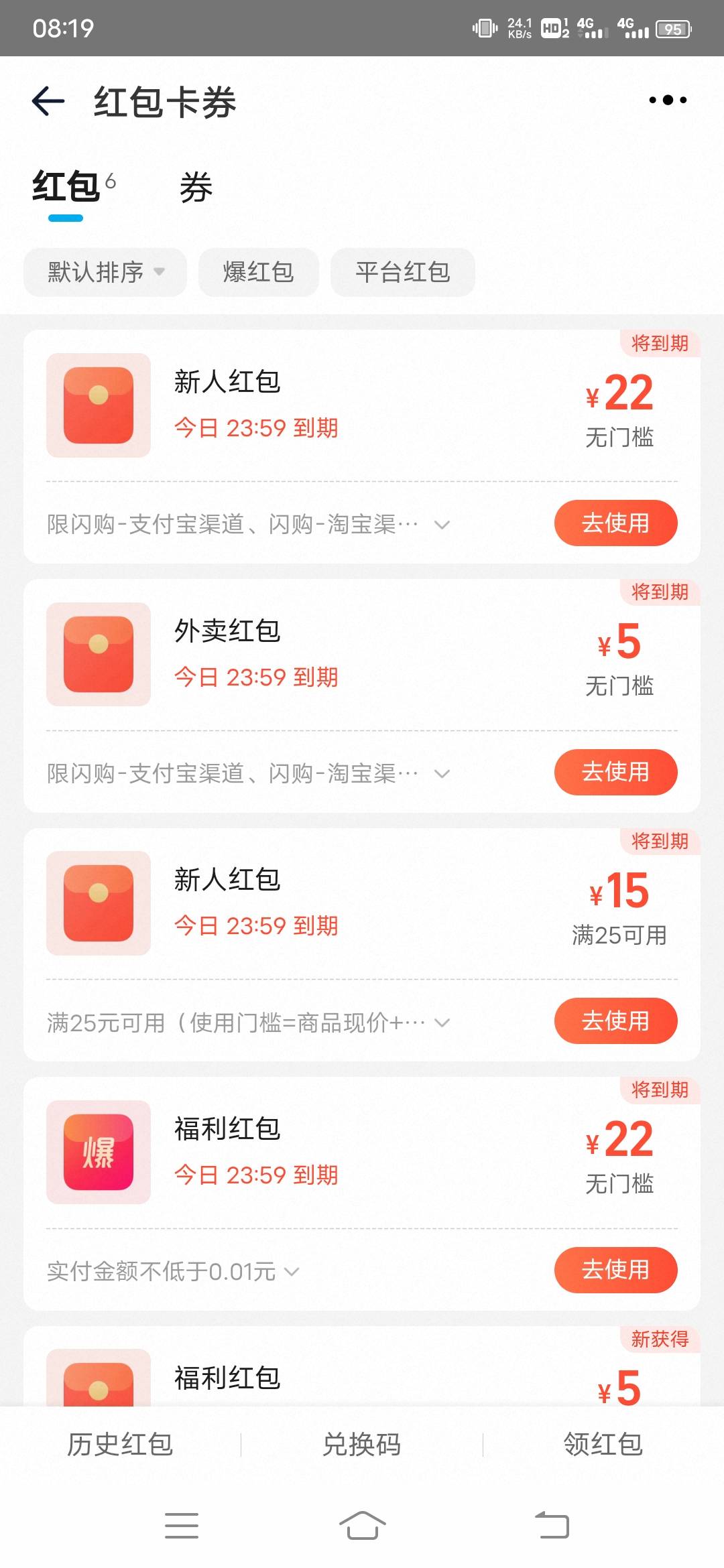Use the ¥22 新人红包 via 去使用
The width and height of the screenshot is (724, 1568).
pos(615,523)
